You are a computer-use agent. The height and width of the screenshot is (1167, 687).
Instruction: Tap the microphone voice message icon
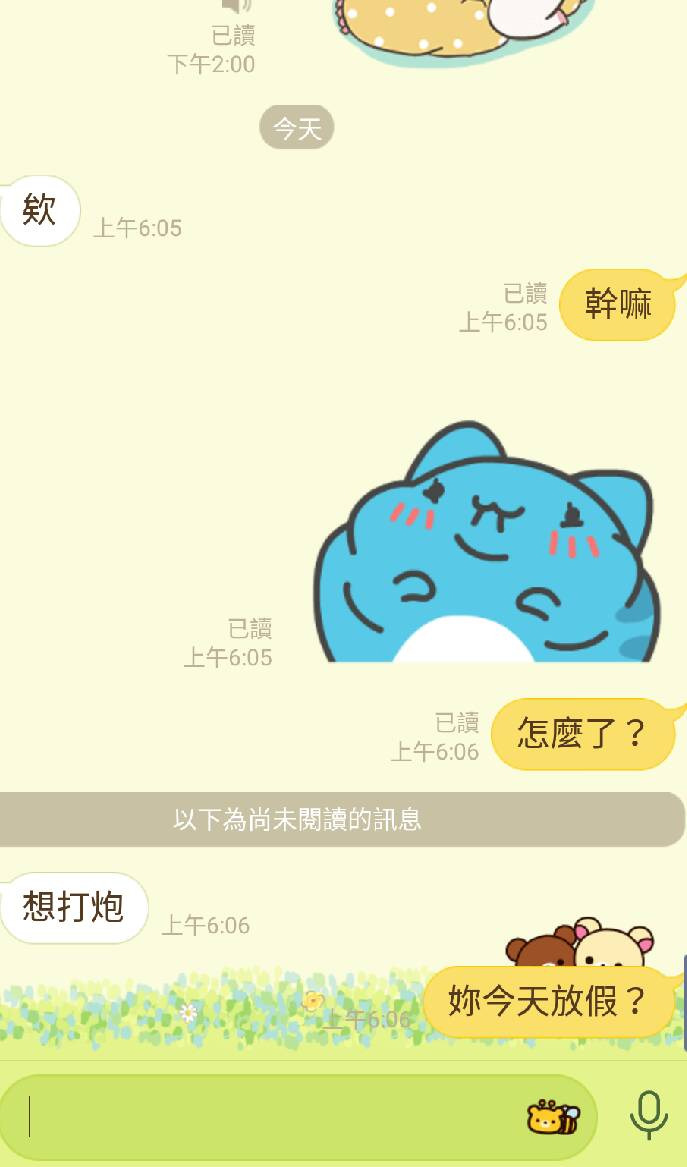pos(648,1114)
